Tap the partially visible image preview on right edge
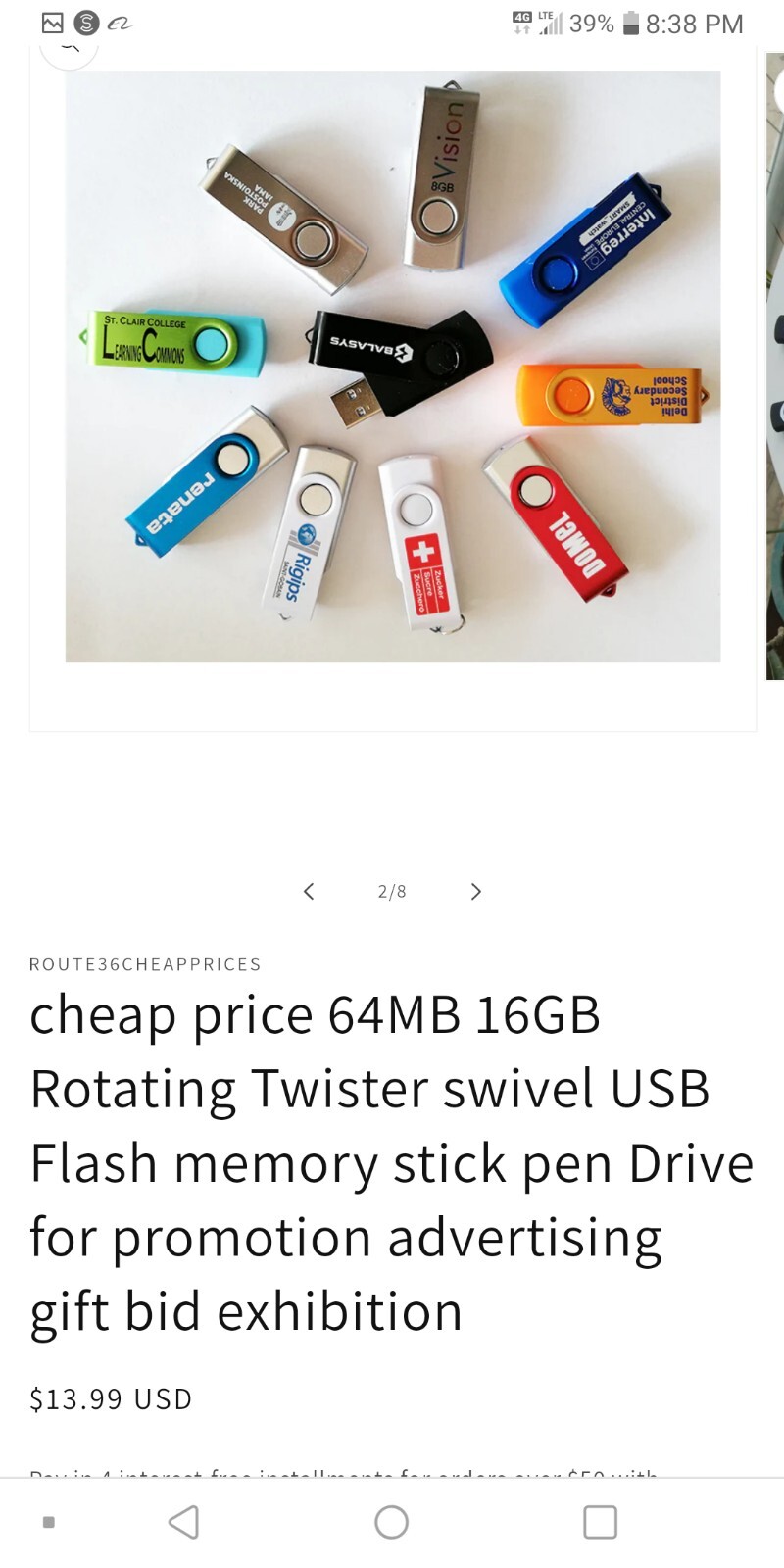The image size is (784, 1568). click(x=775, y=372)
